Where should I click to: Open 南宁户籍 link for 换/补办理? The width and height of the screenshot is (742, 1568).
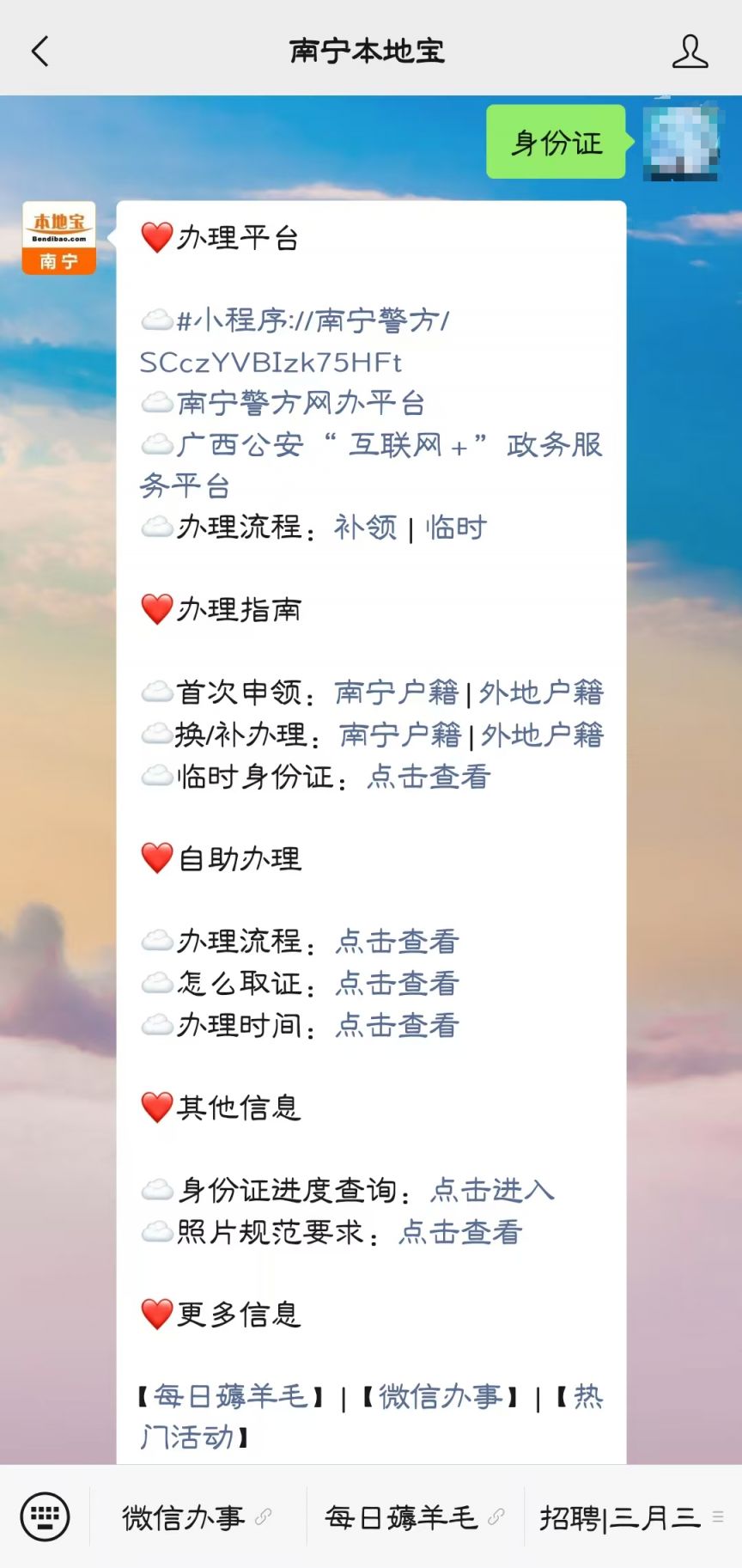tap(400, 735)
